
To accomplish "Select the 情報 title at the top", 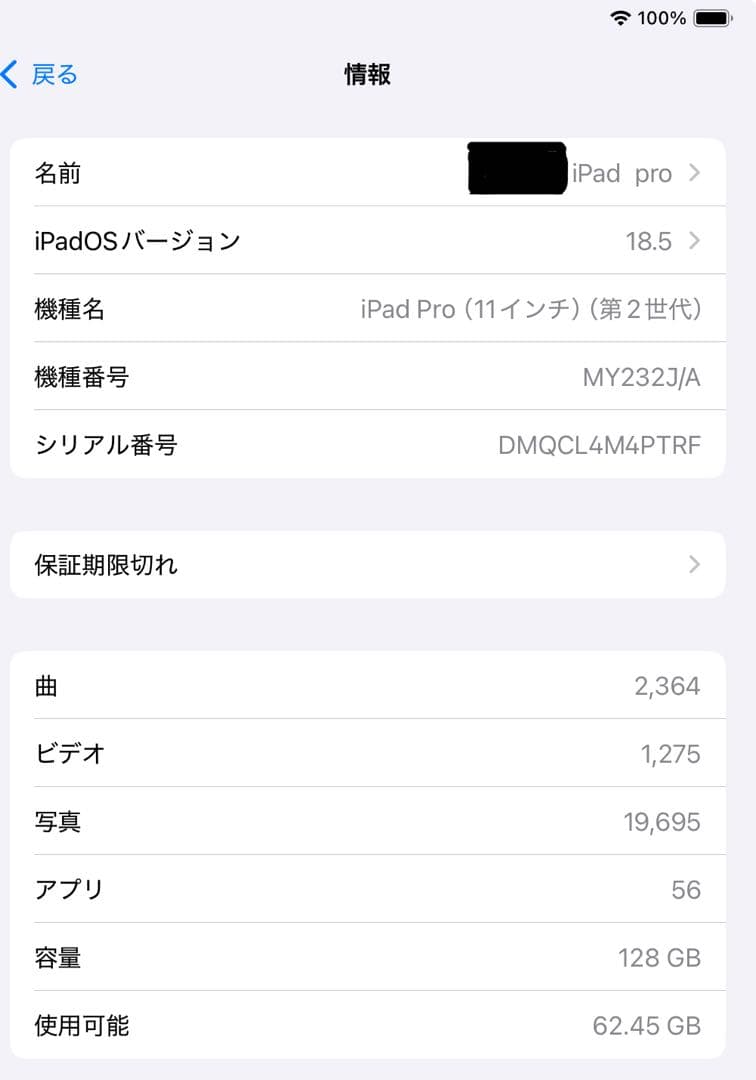I will (x=367, y=74).
